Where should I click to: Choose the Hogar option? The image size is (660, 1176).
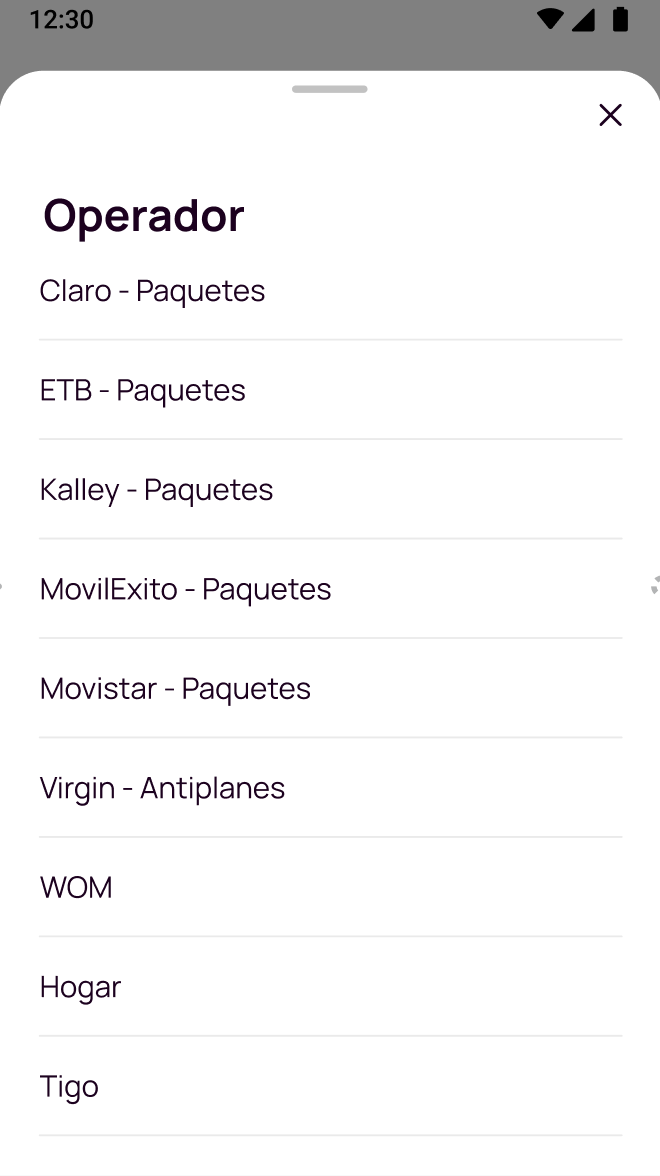pyautogui.click(x=330, y=987)
